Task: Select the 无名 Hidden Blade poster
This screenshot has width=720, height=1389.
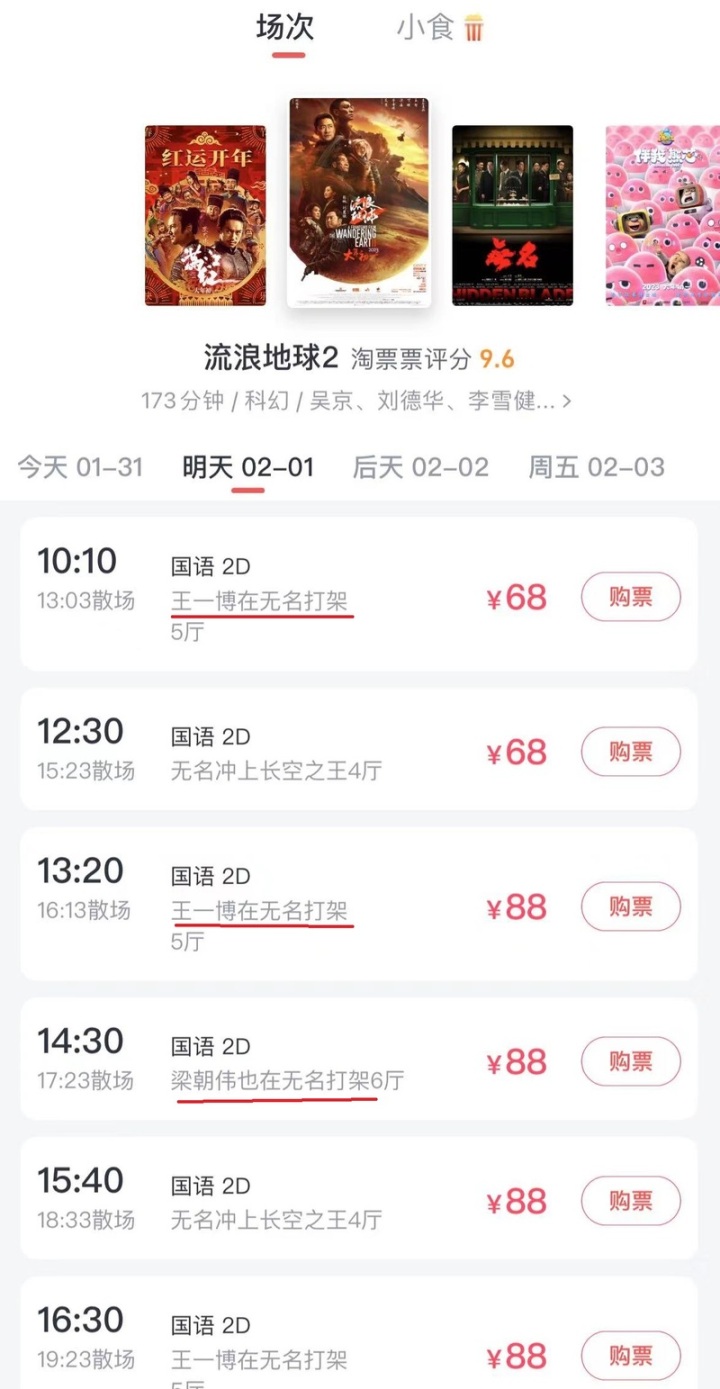Action: tap(512, 215)
